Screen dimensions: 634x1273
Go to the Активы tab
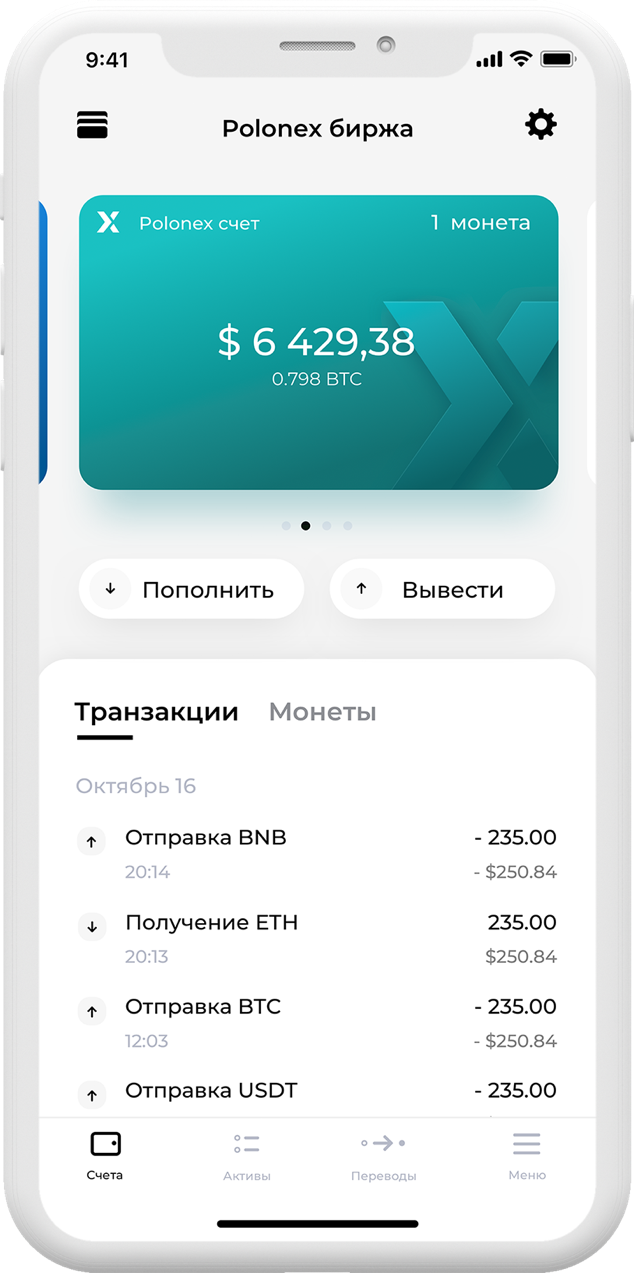[247, 1156]
